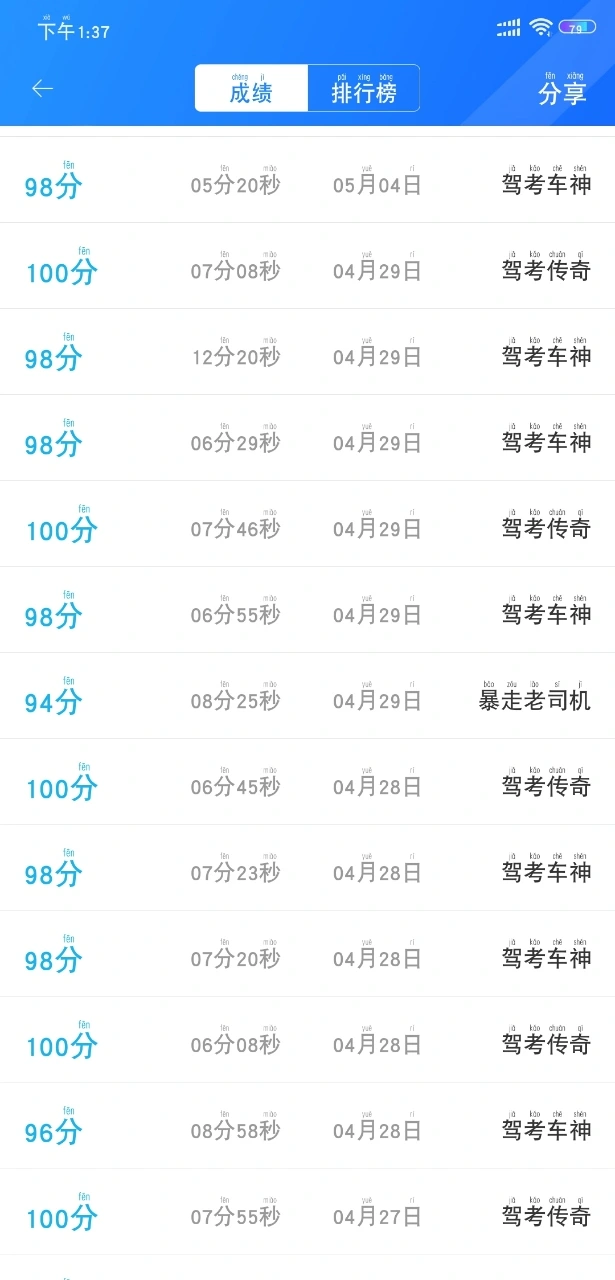The height and width of the screenshot is (1280, 615).
Task: Open the 98分 record from 05月04日
Action: click(x=307, y=180)
